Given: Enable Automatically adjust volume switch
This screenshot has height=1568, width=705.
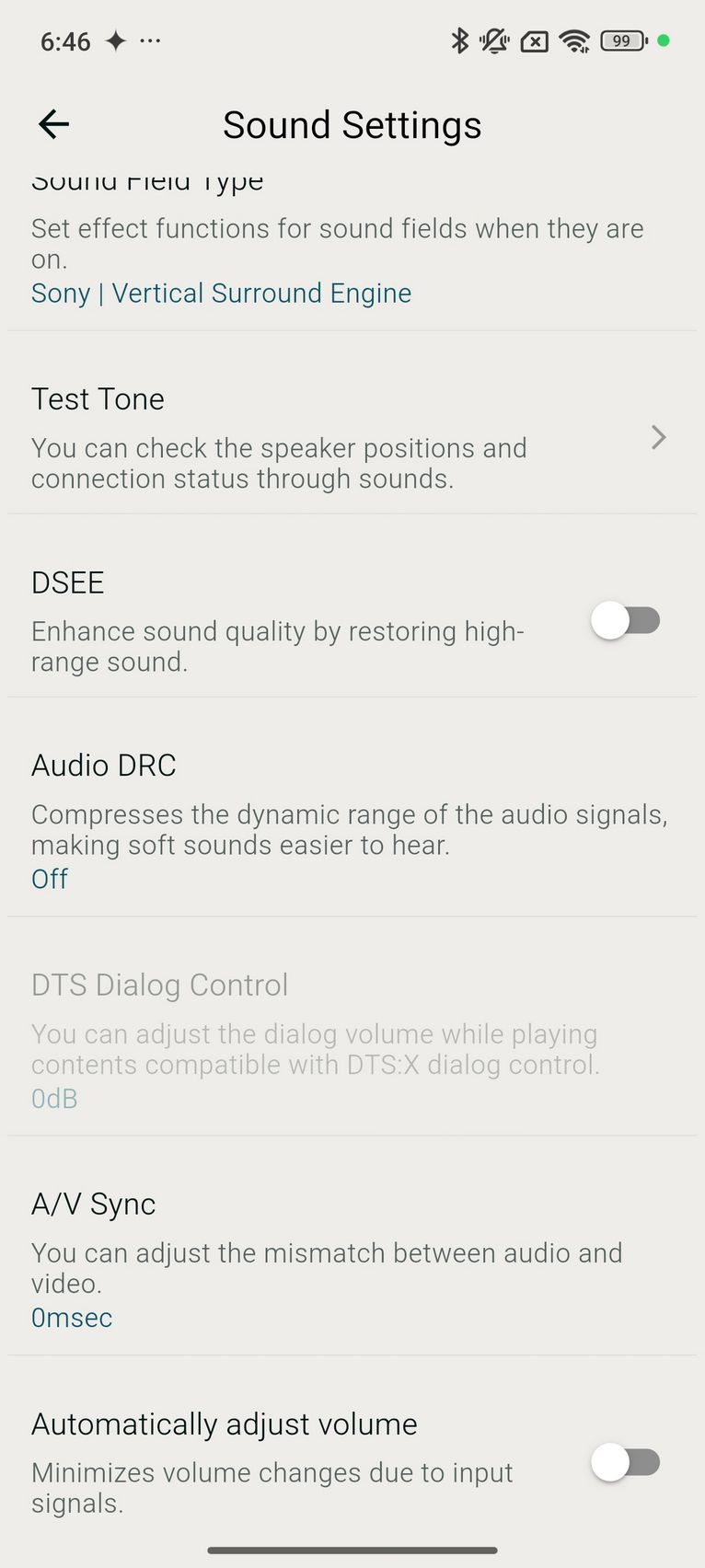Looking at the screenshot, I should tap(626, 1462).
